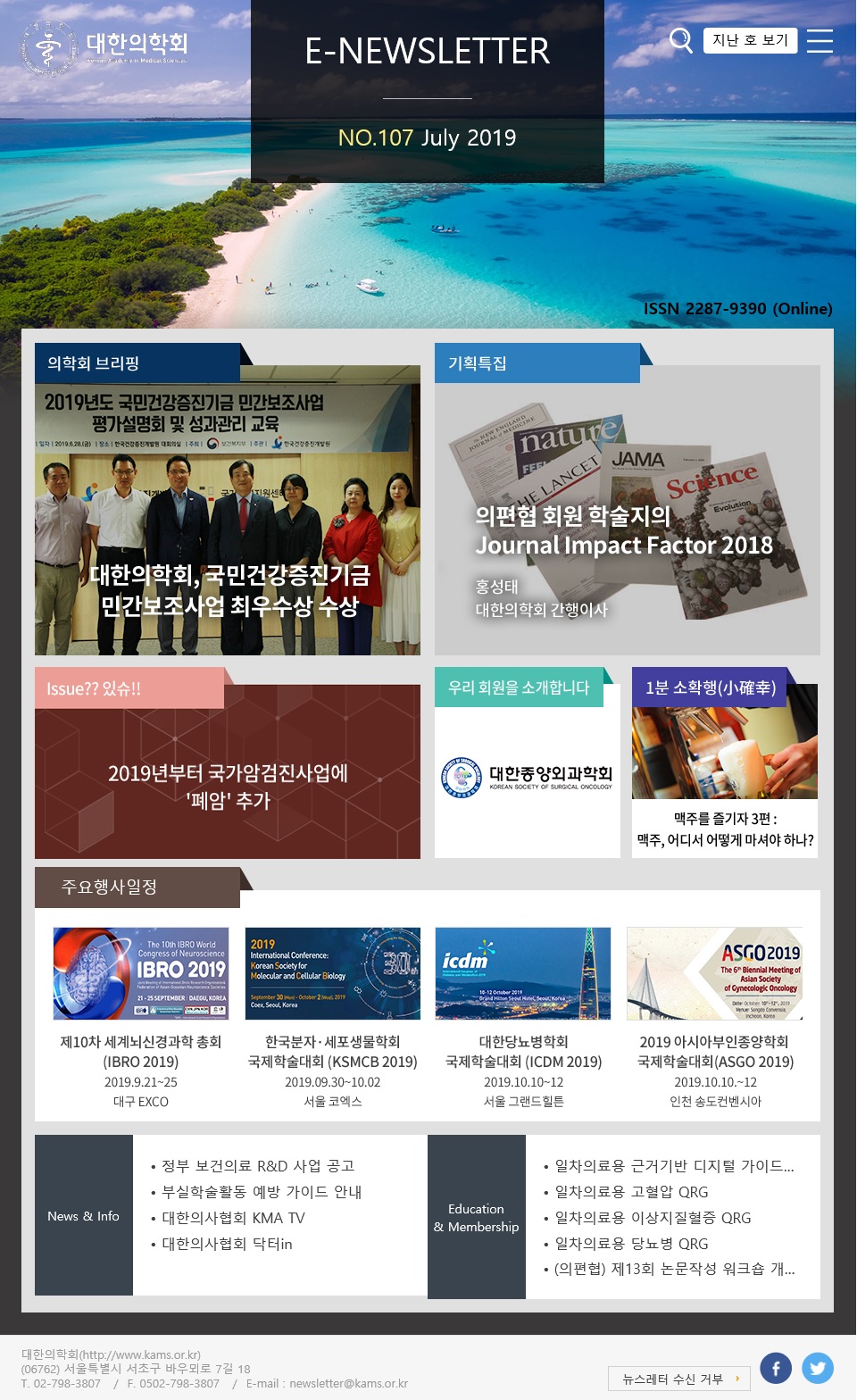Open the hamburger menu
This screenshot has height=1400, width=857.
pos(820,40)
